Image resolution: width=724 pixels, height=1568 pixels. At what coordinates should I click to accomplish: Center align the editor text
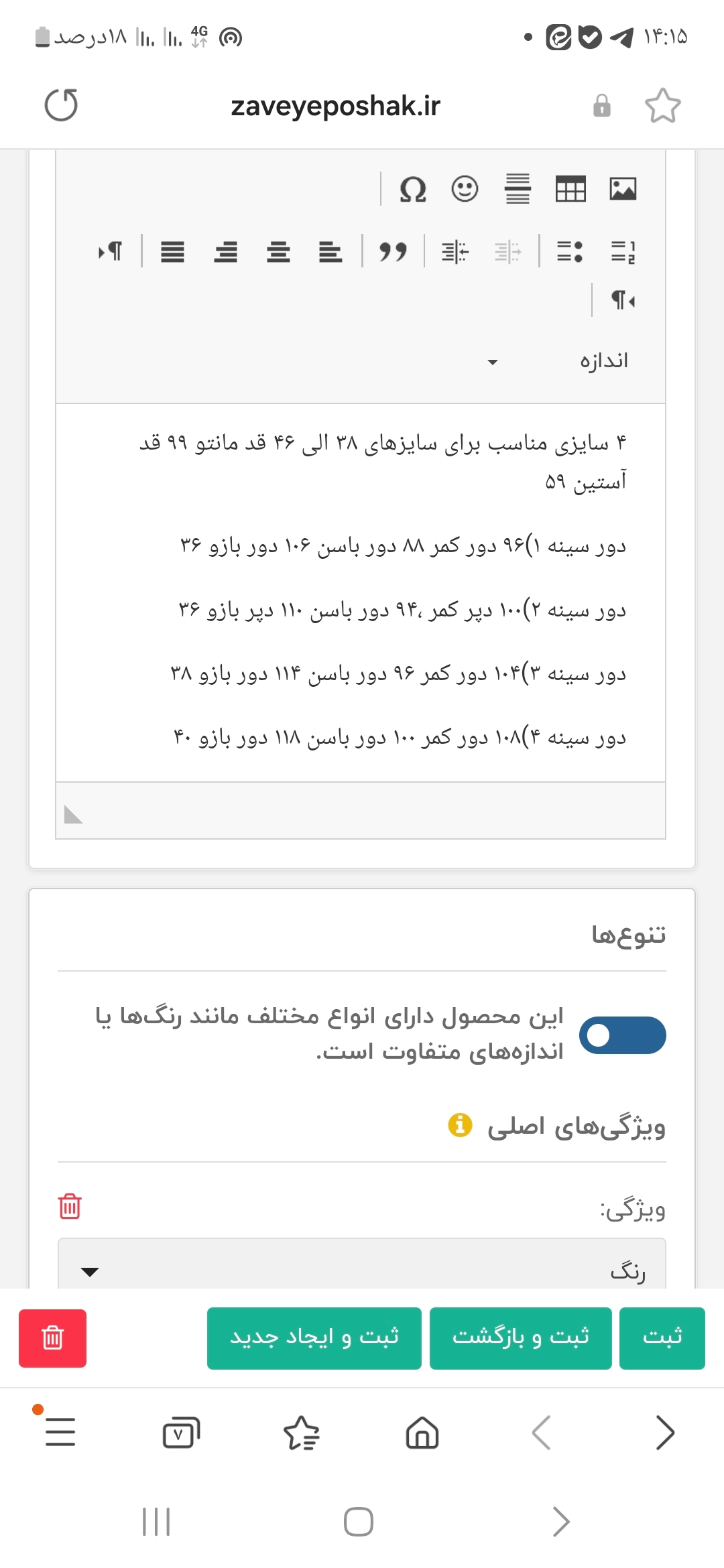coord(278,251)
